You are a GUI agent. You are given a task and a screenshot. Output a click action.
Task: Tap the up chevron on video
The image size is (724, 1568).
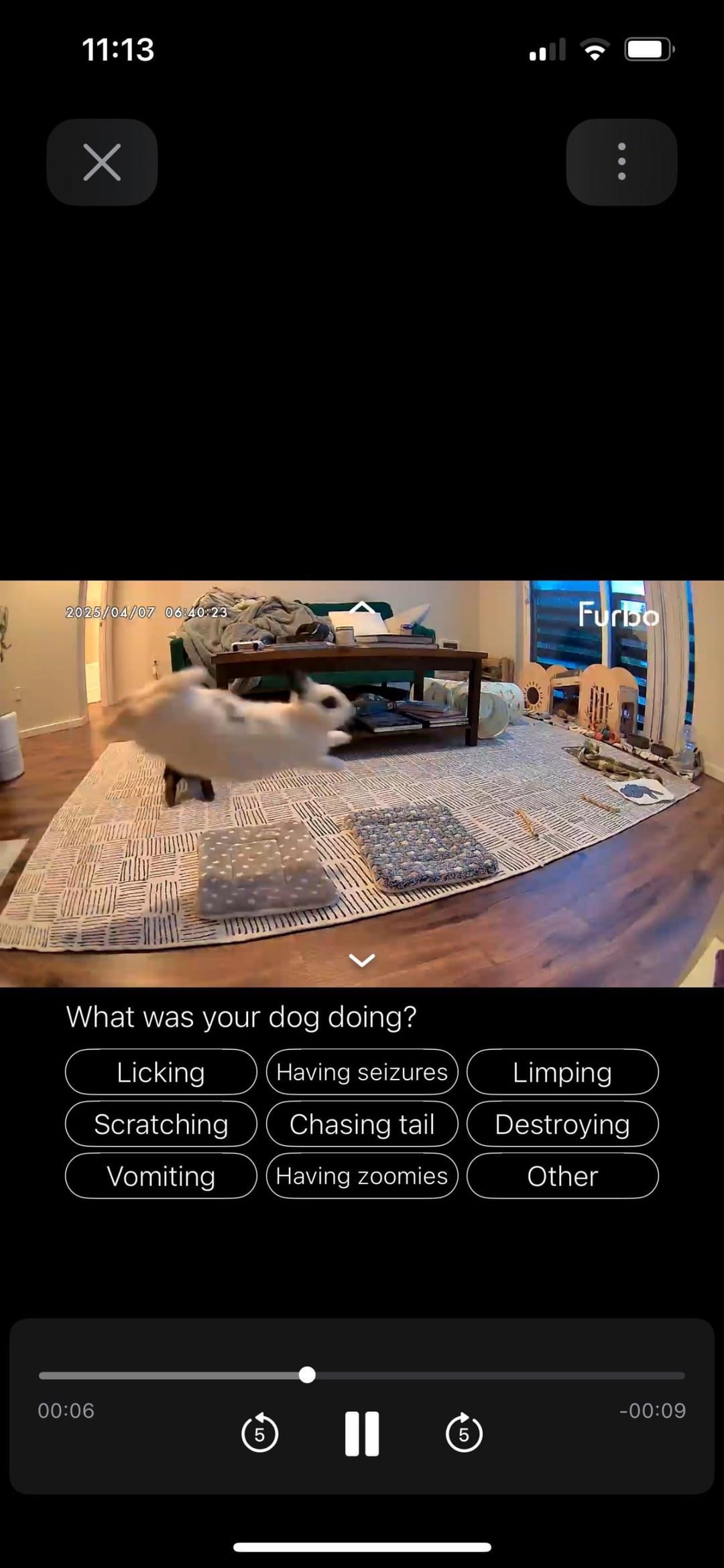pos(362,608)
